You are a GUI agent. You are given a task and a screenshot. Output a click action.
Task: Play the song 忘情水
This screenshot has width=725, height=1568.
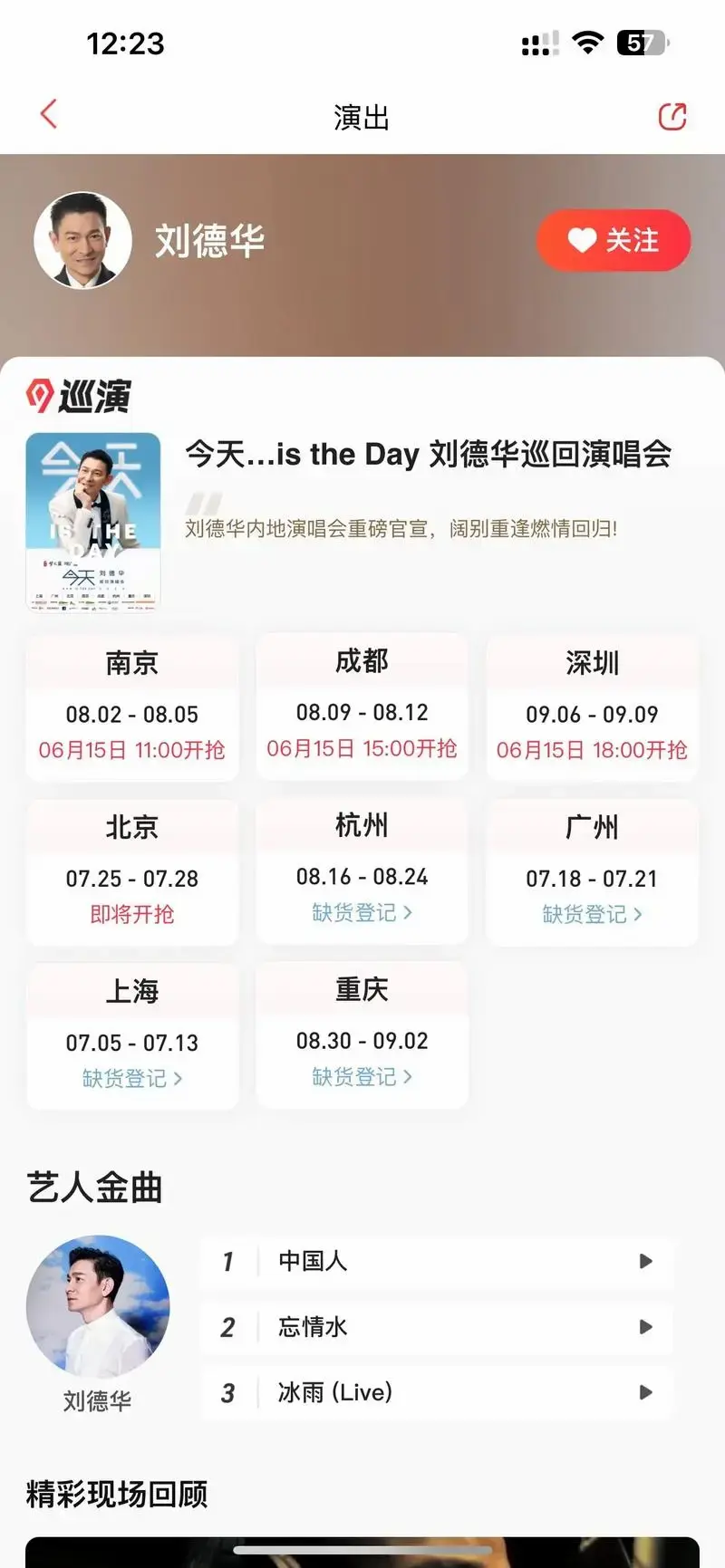coord(645,1327)
